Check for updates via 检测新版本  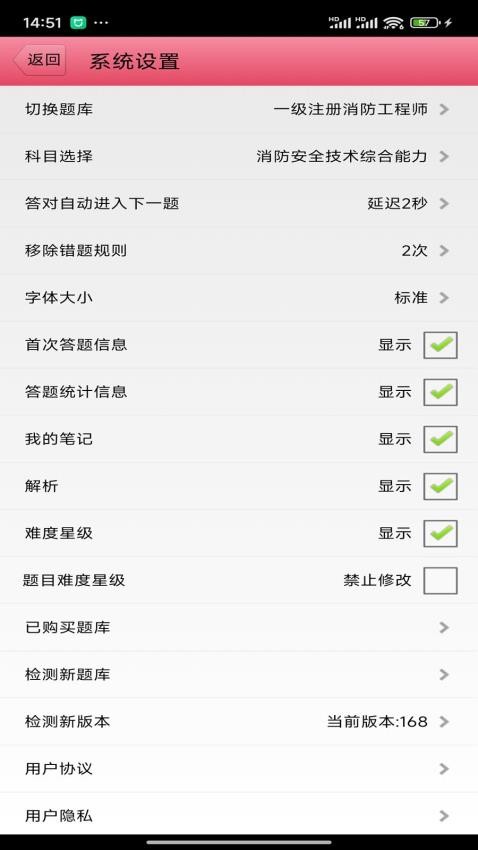point(239,722)
